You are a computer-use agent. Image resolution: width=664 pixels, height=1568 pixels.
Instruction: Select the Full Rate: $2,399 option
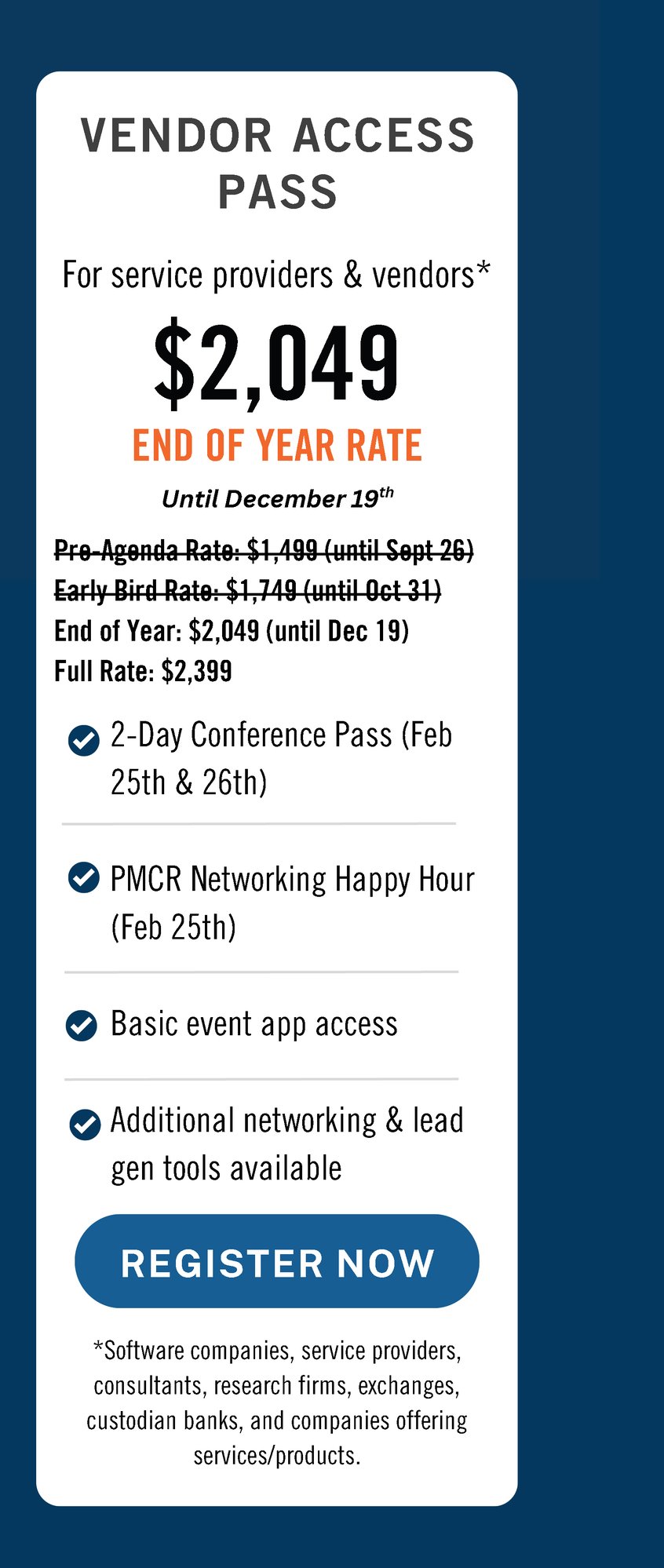click(x=143, y=670)
